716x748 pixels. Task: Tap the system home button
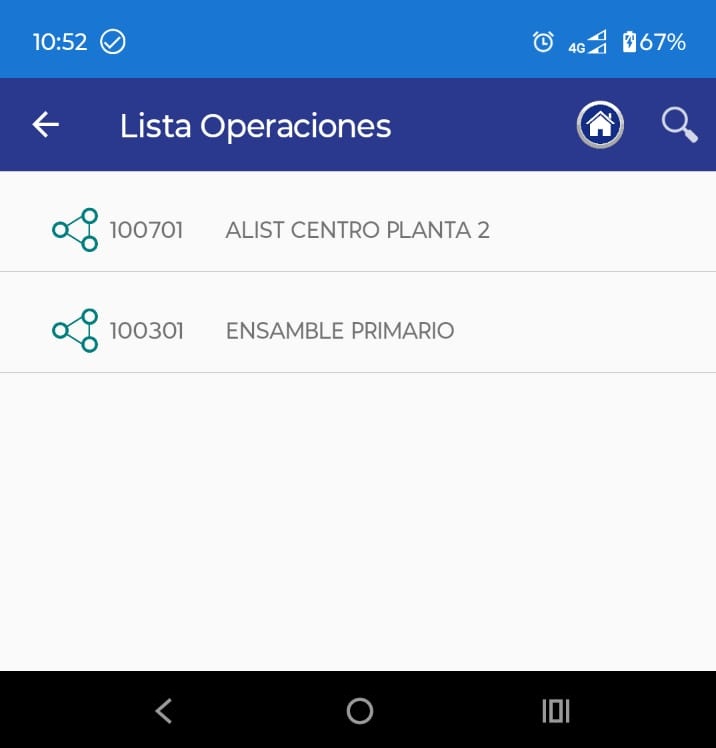[x=360, y=711]
